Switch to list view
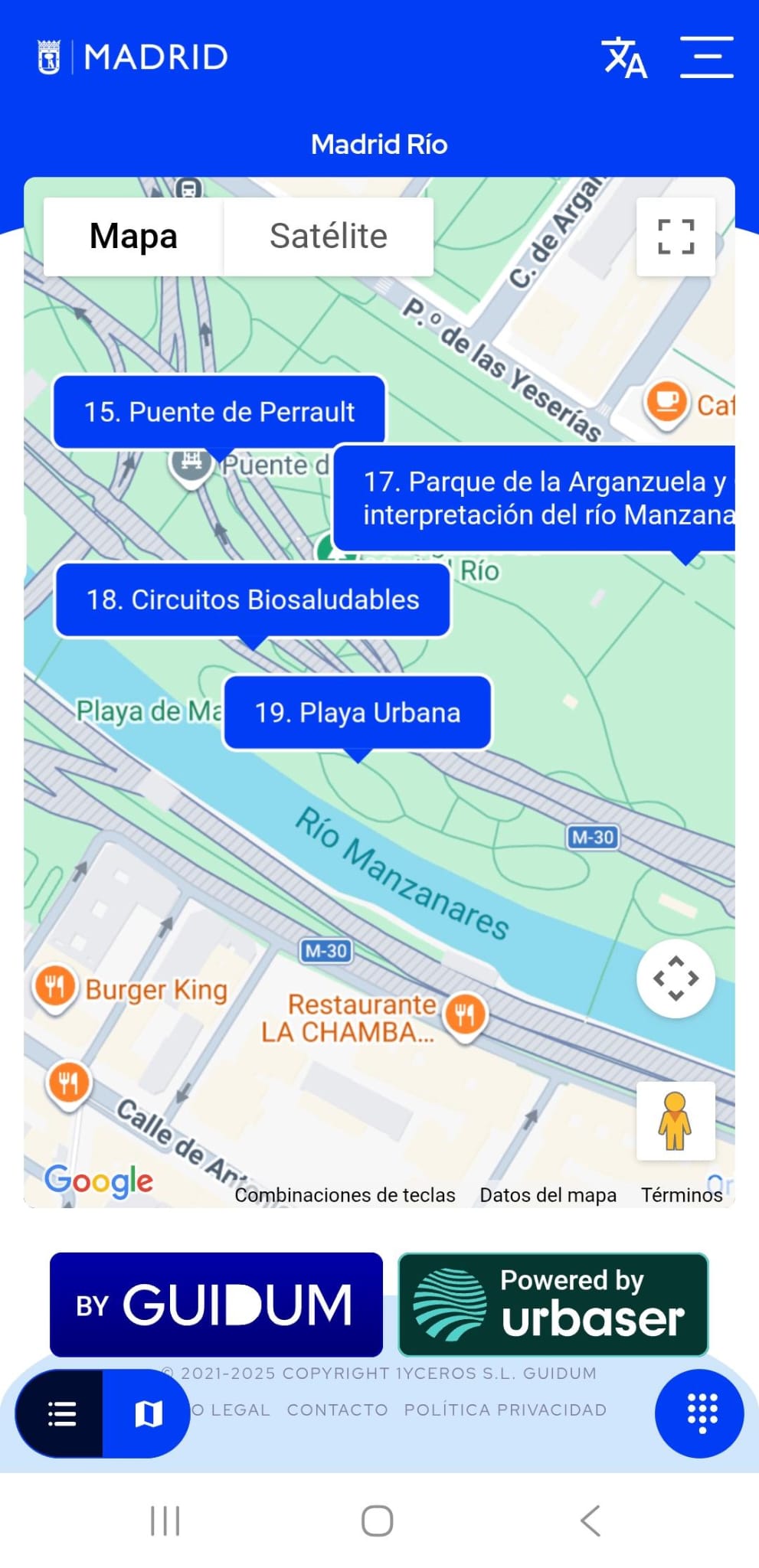 61,1413
